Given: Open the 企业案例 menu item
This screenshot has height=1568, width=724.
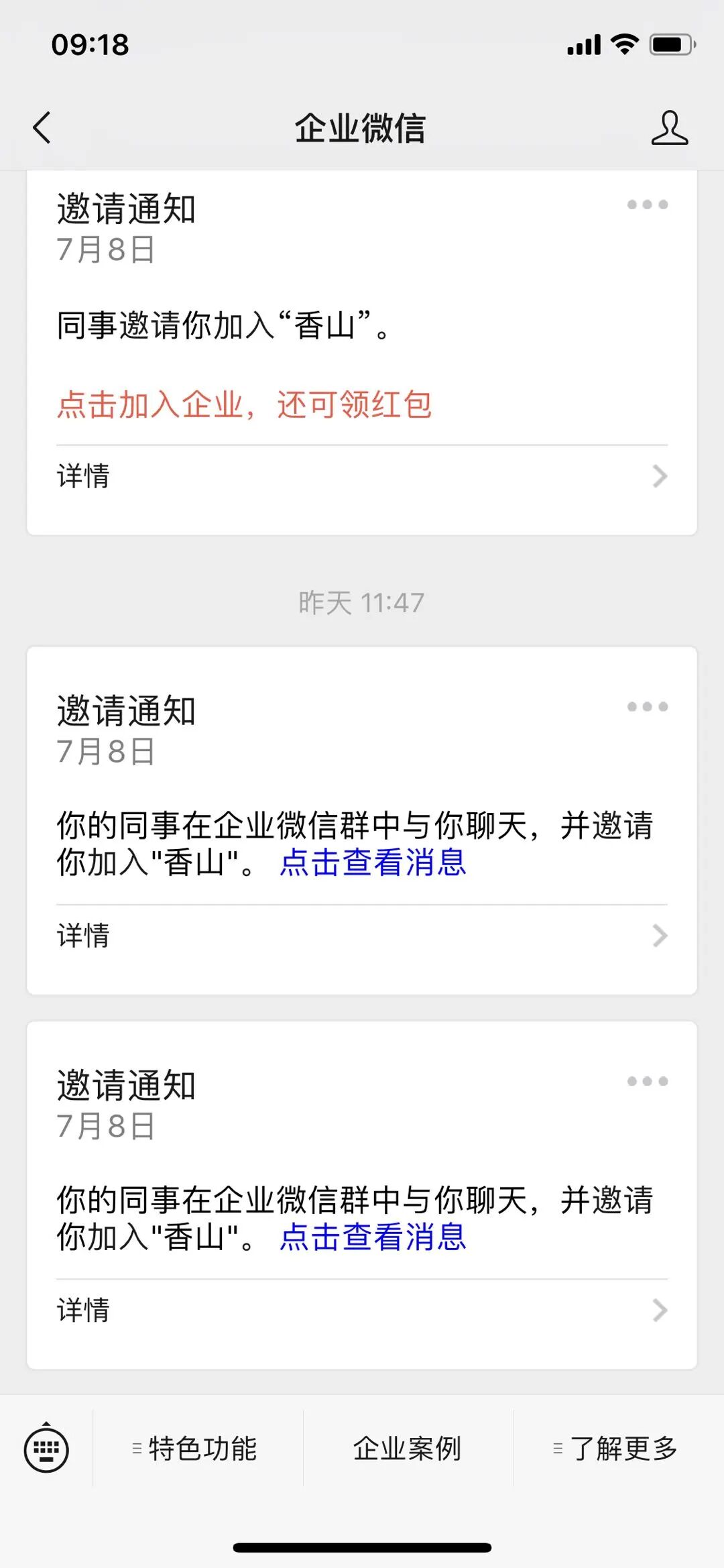Looking at the screenshot, I should coord(408,1449).
